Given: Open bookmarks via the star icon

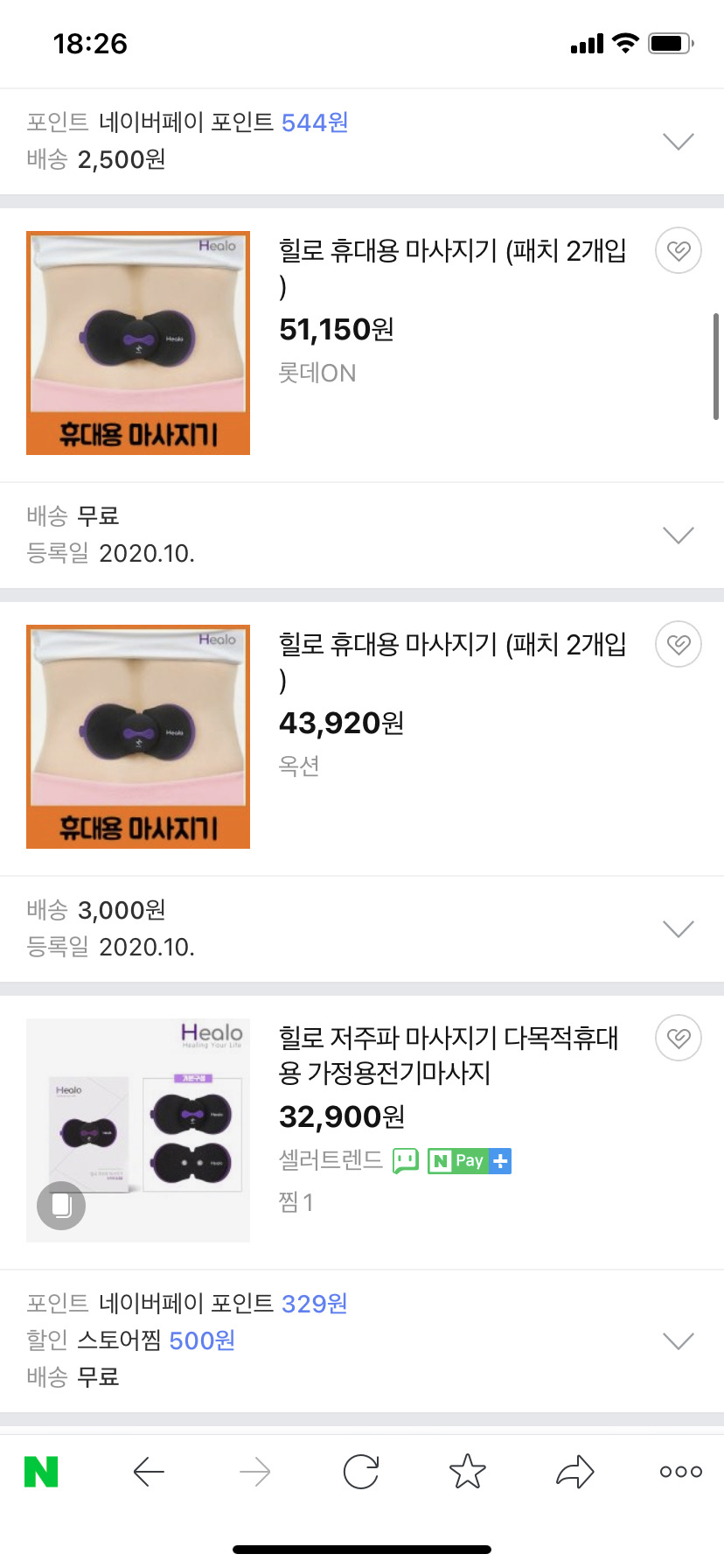Looking at the screenshot, I should click(467, 1471).
